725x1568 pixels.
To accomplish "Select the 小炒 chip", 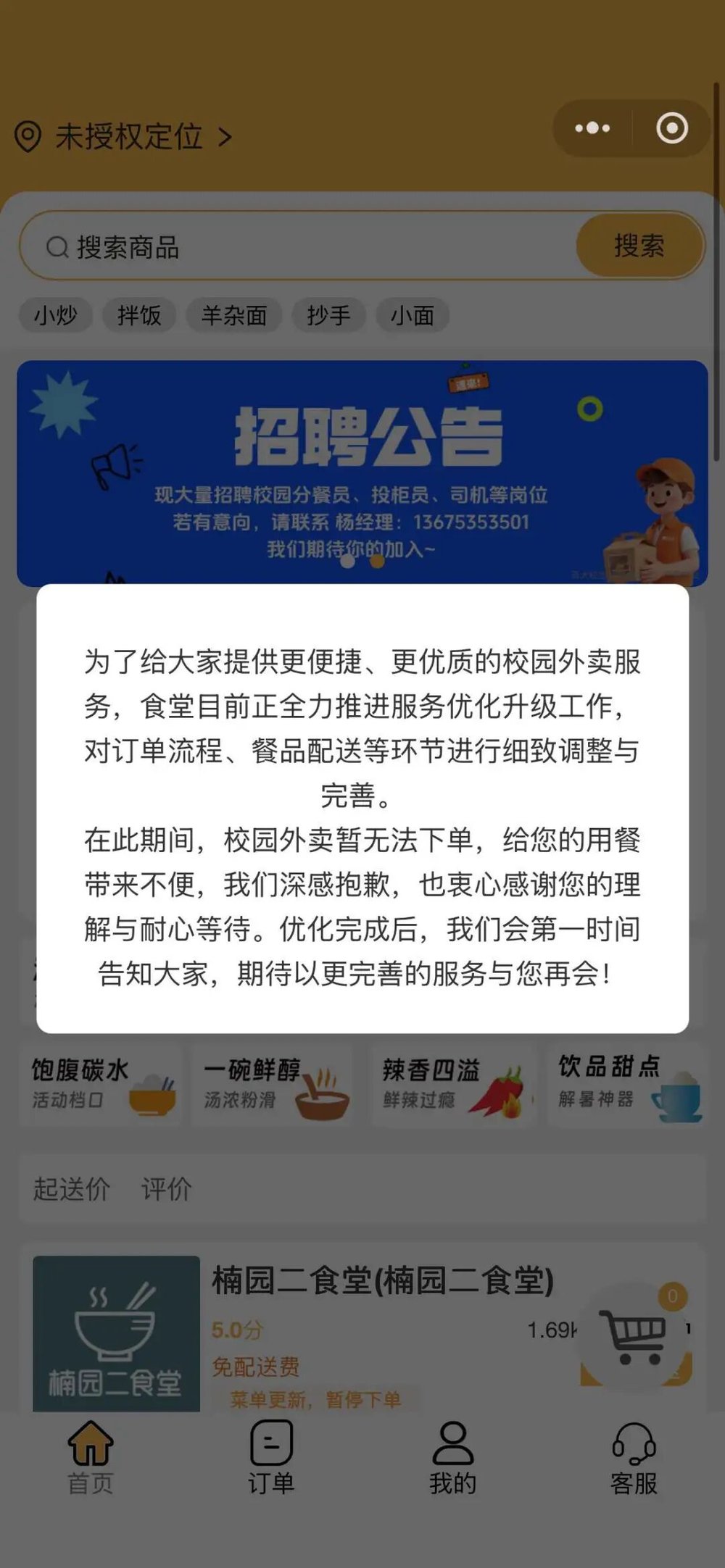I will [x=55, y=315].
